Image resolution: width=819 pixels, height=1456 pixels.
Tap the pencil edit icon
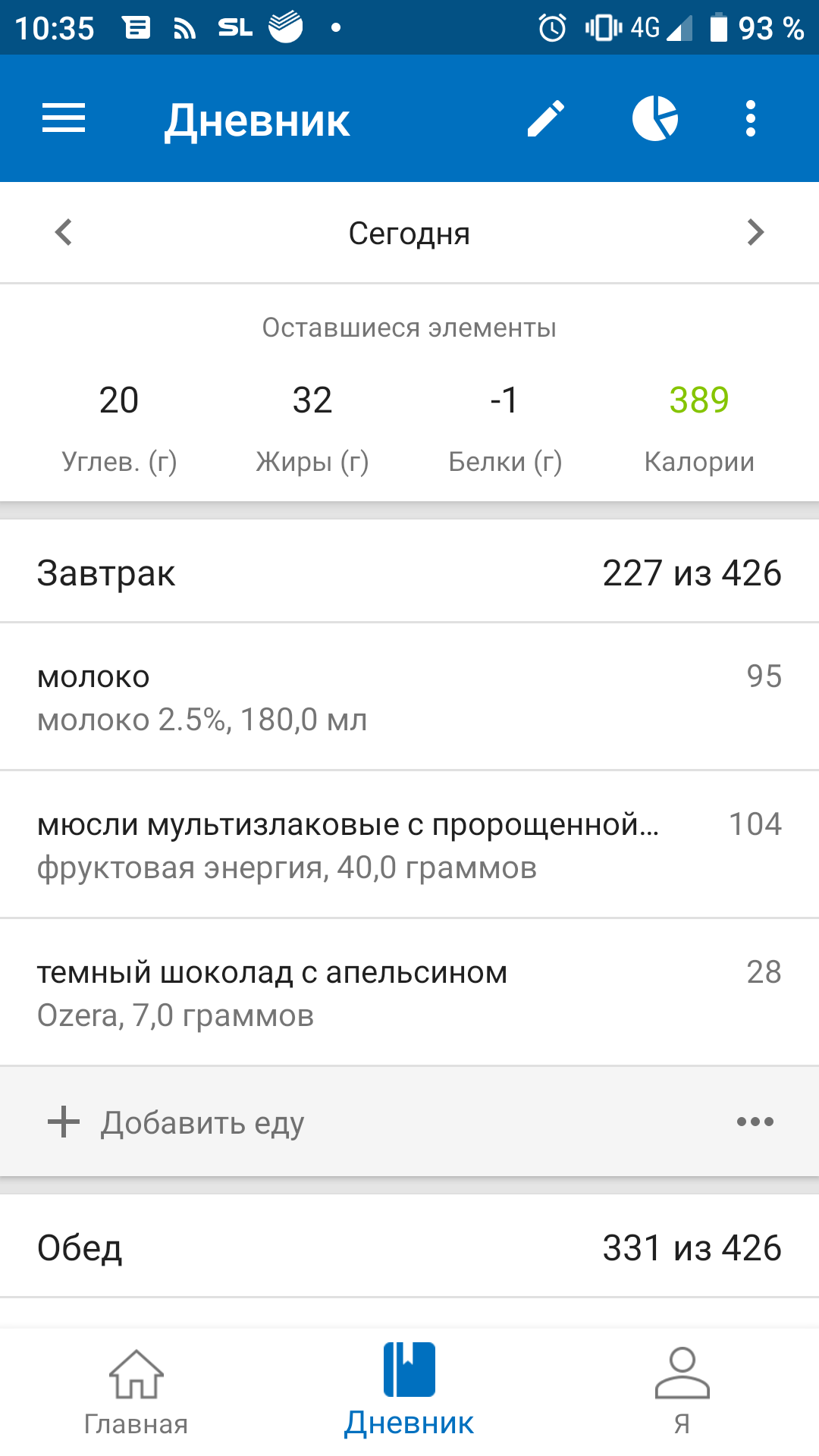[x=546, y=118]
